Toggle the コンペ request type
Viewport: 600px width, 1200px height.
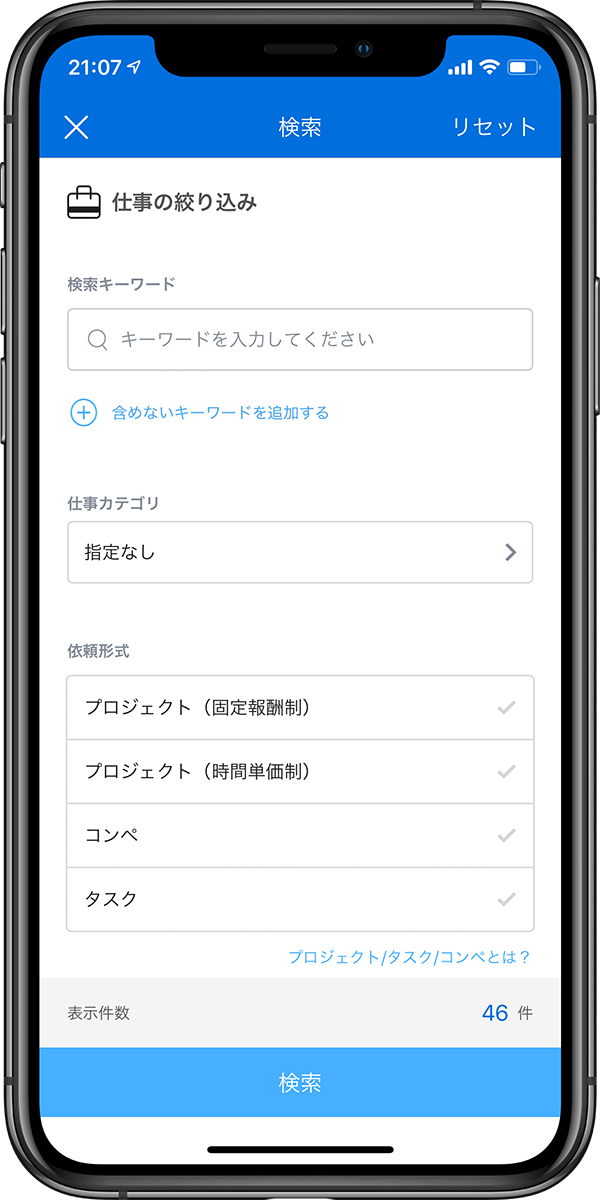coord(300,836)
